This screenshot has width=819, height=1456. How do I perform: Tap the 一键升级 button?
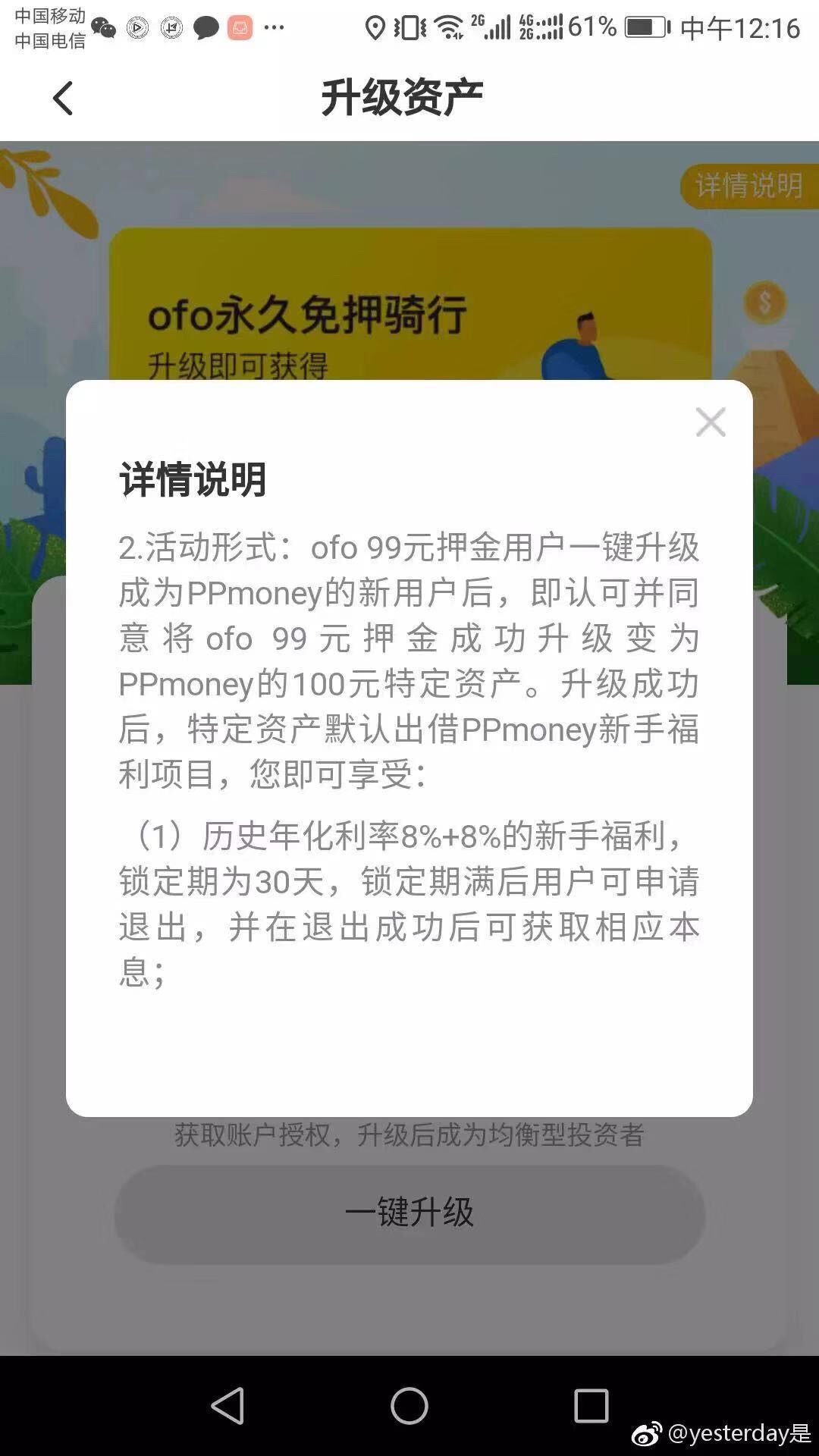pyautogui.click(x=409, y=1213)
